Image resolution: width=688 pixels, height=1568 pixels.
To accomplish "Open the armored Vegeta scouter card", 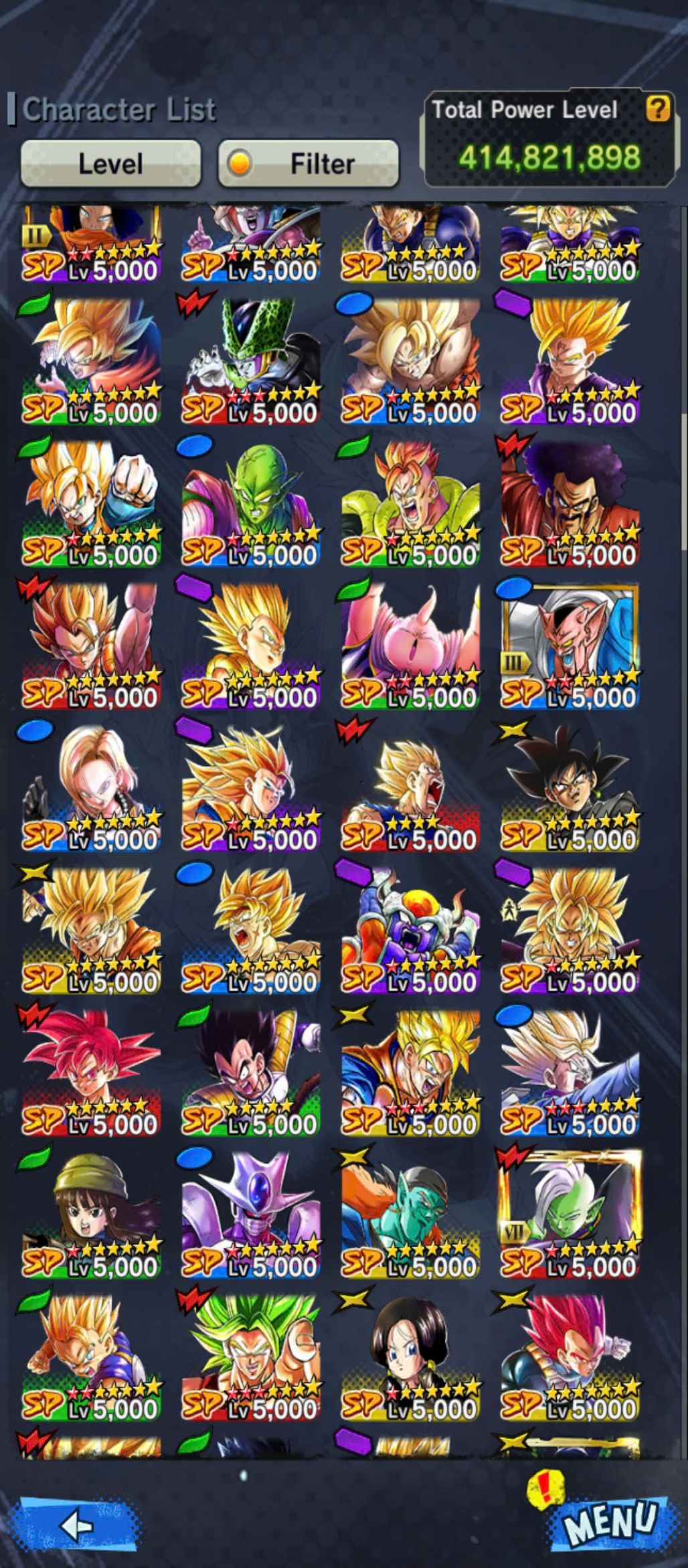I will [251, 1073].
